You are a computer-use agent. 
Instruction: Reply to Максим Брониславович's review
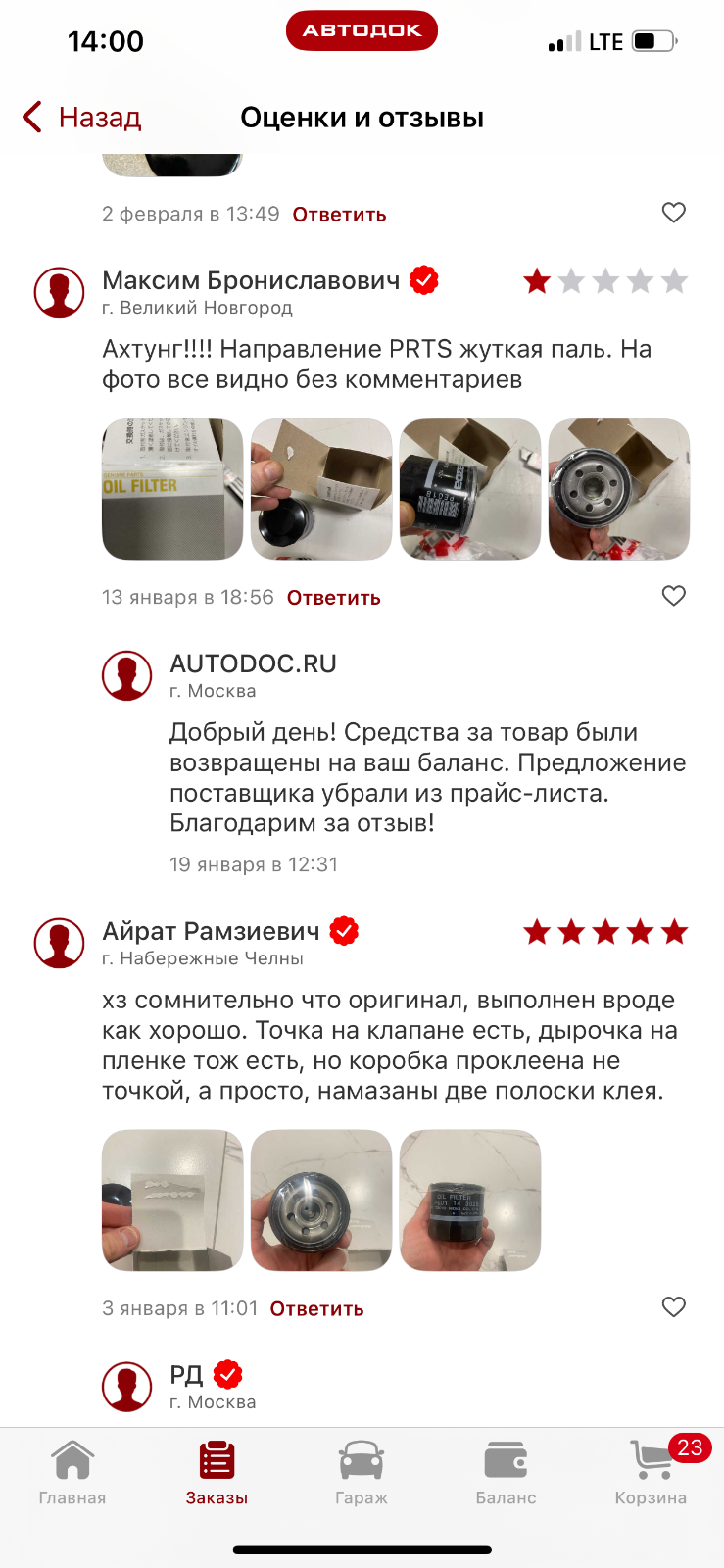point(333,598)
